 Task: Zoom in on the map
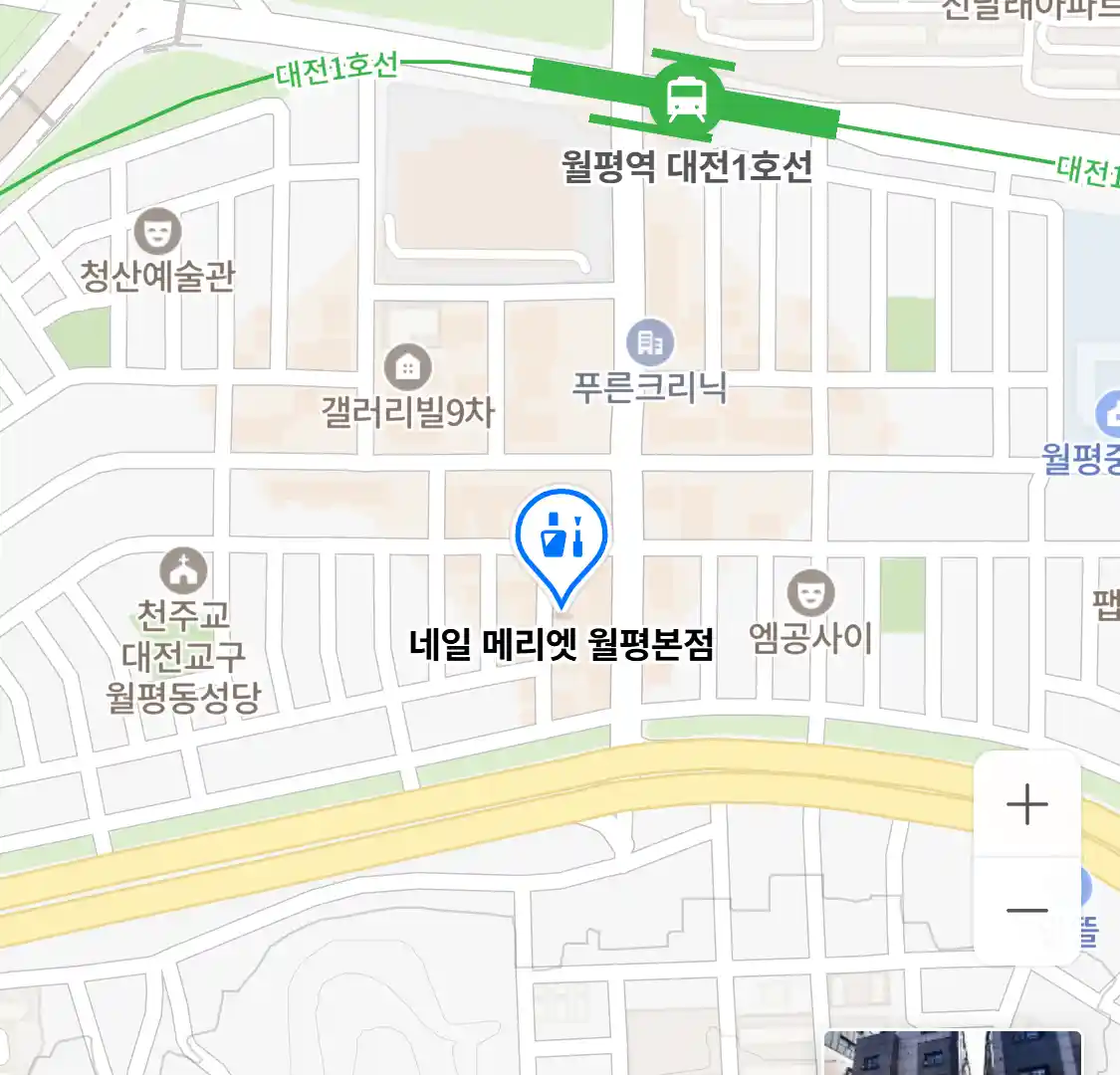(x=1026, y=804)
